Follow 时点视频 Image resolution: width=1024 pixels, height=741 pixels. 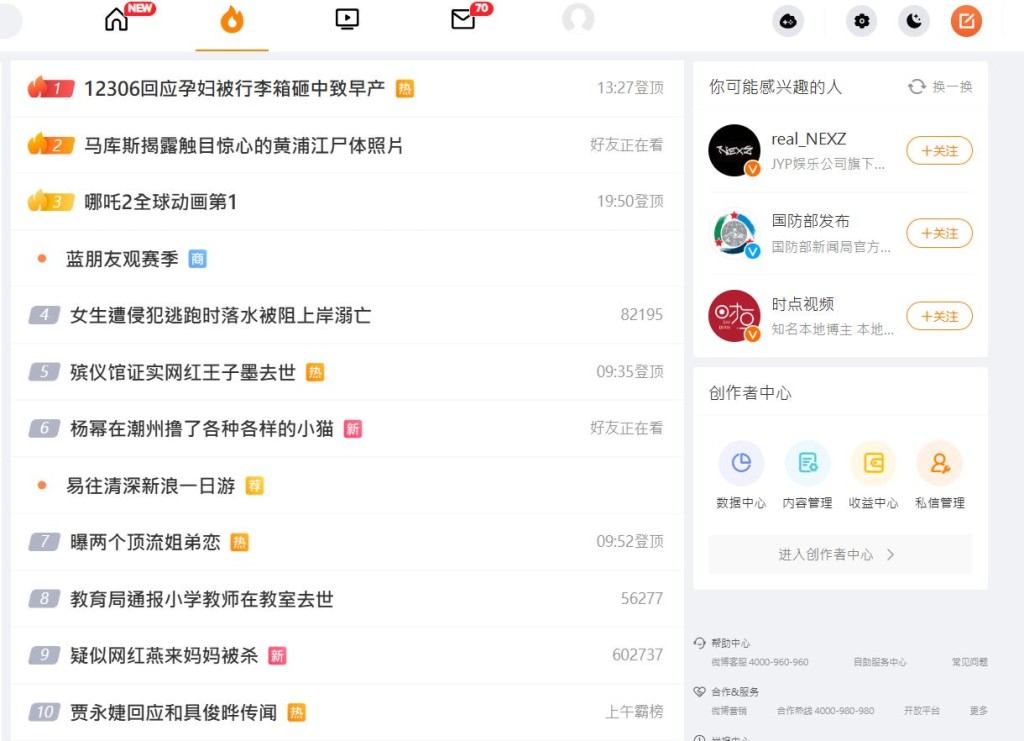(x=939, y=316)
